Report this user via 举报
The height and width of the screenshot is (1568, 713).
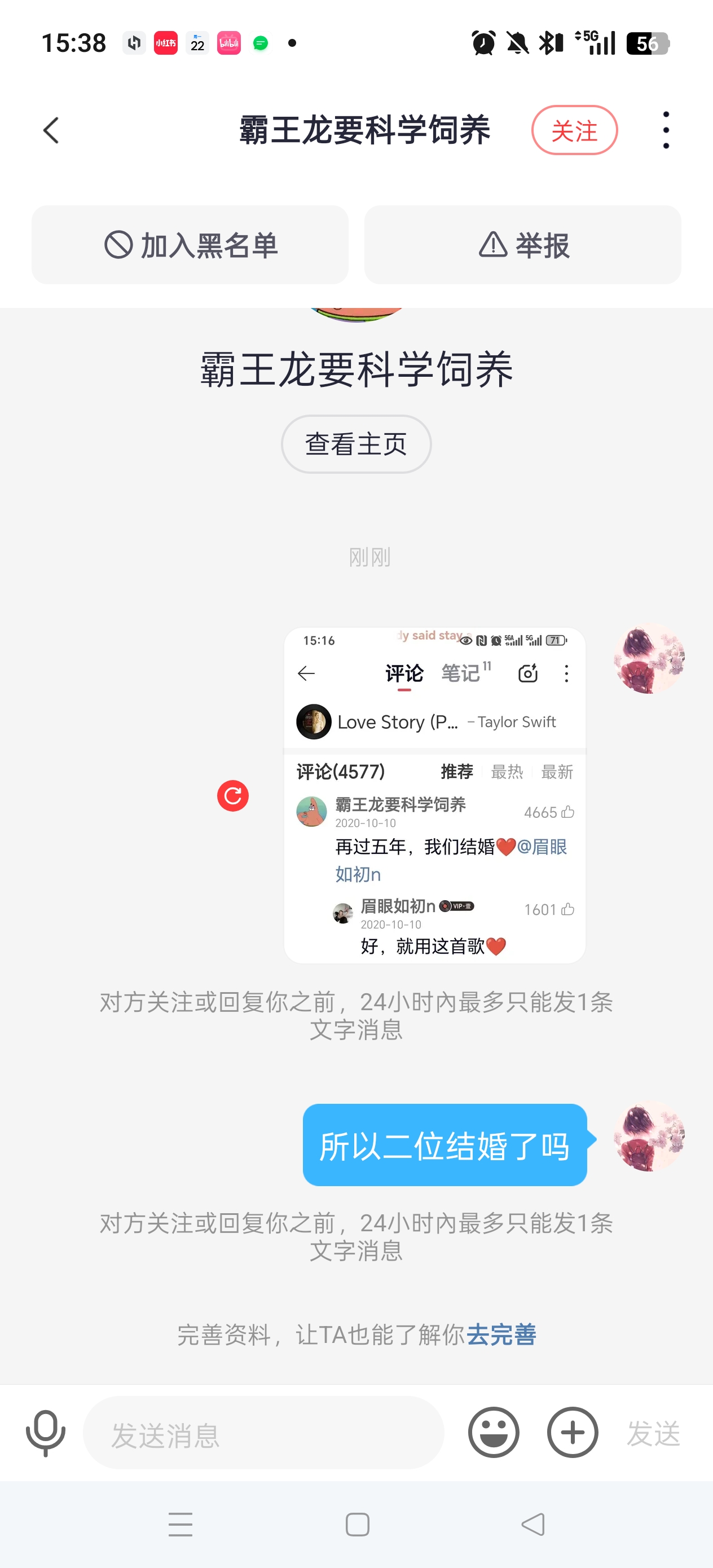tap(522, 245)
